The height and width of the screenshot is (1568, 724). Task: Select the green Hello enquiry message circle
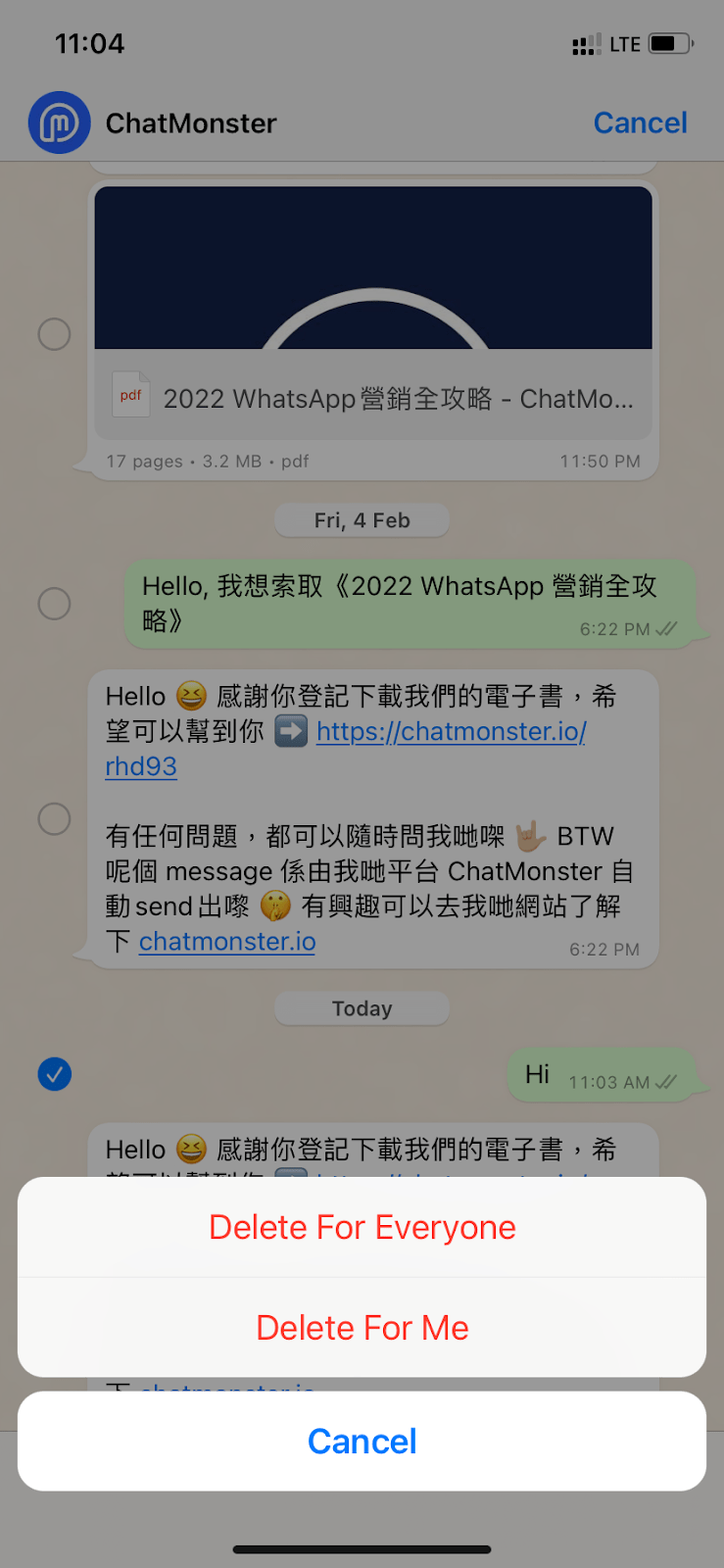point(54,605)
